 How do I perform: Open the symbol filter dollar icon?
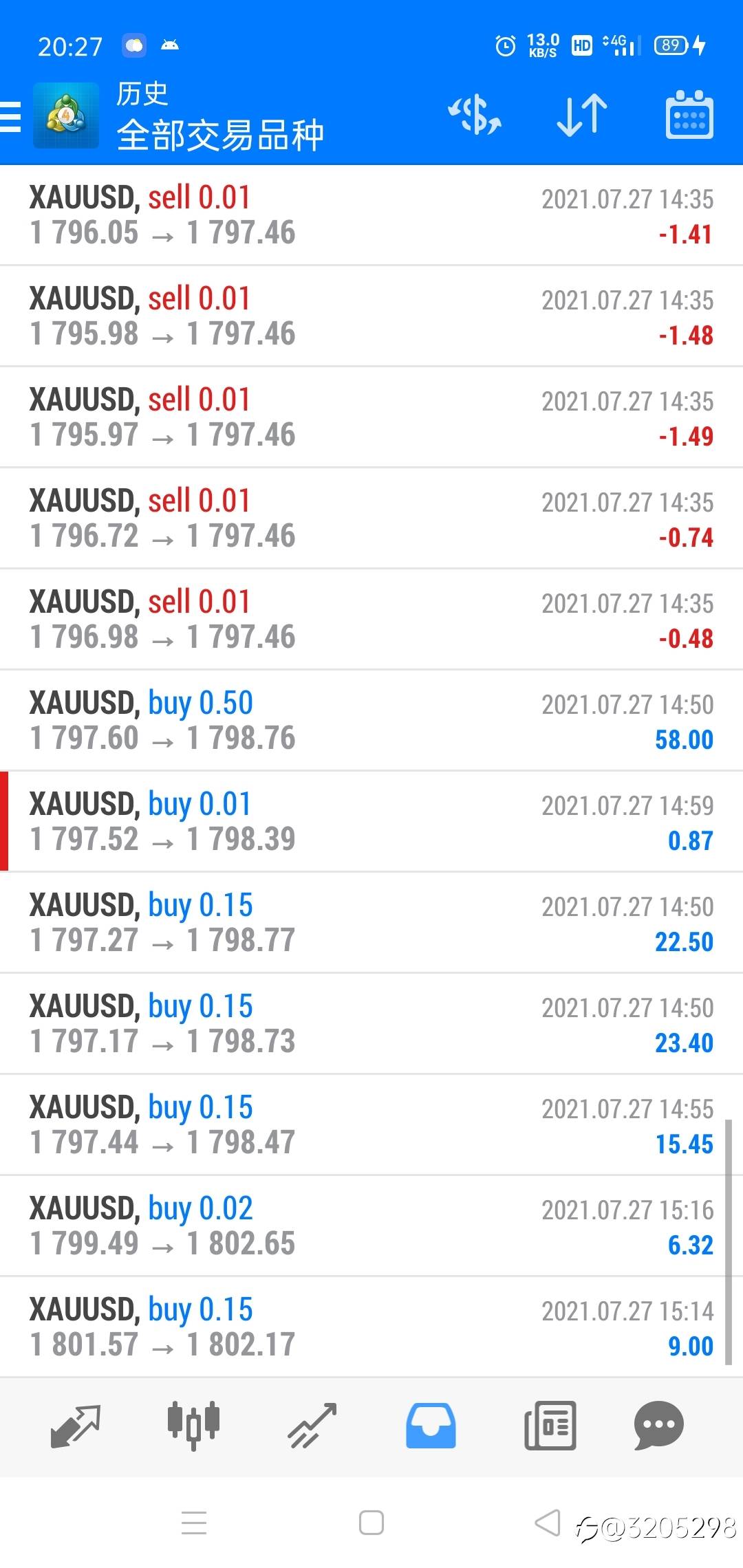tap(475, 115)
